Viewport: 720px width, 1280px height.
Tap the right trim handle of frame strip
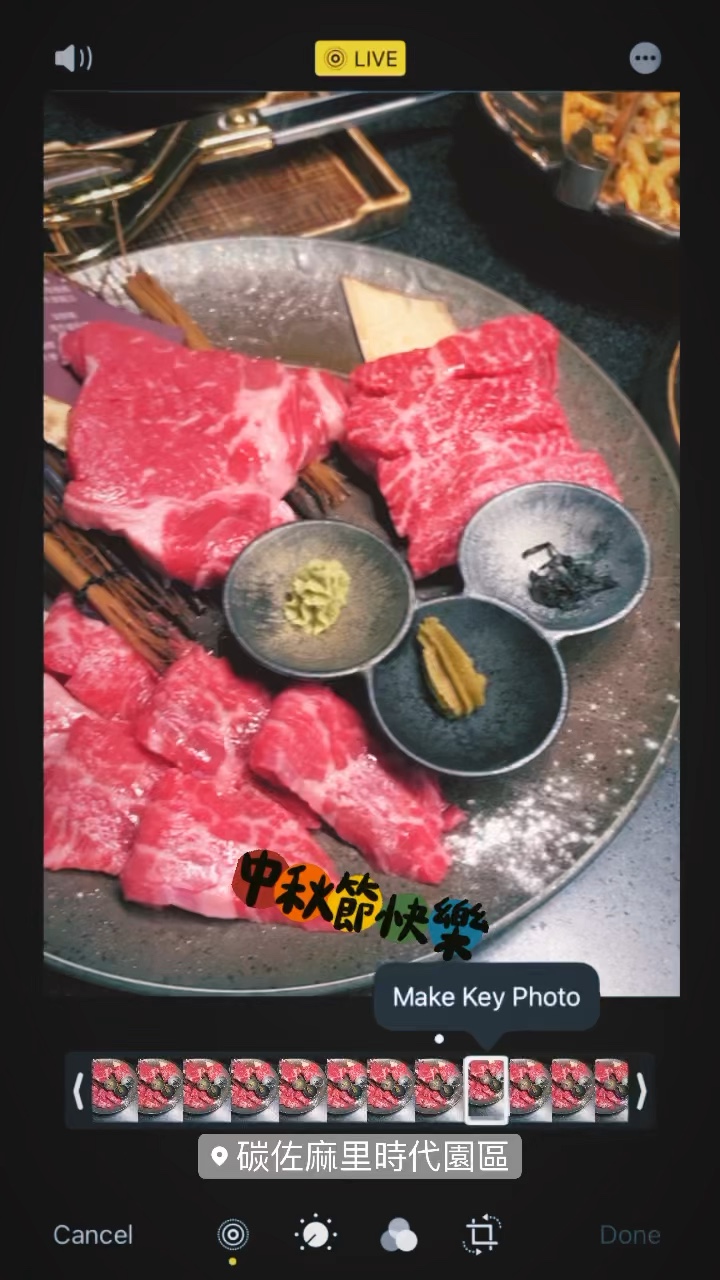click(x=641, y=1090)
